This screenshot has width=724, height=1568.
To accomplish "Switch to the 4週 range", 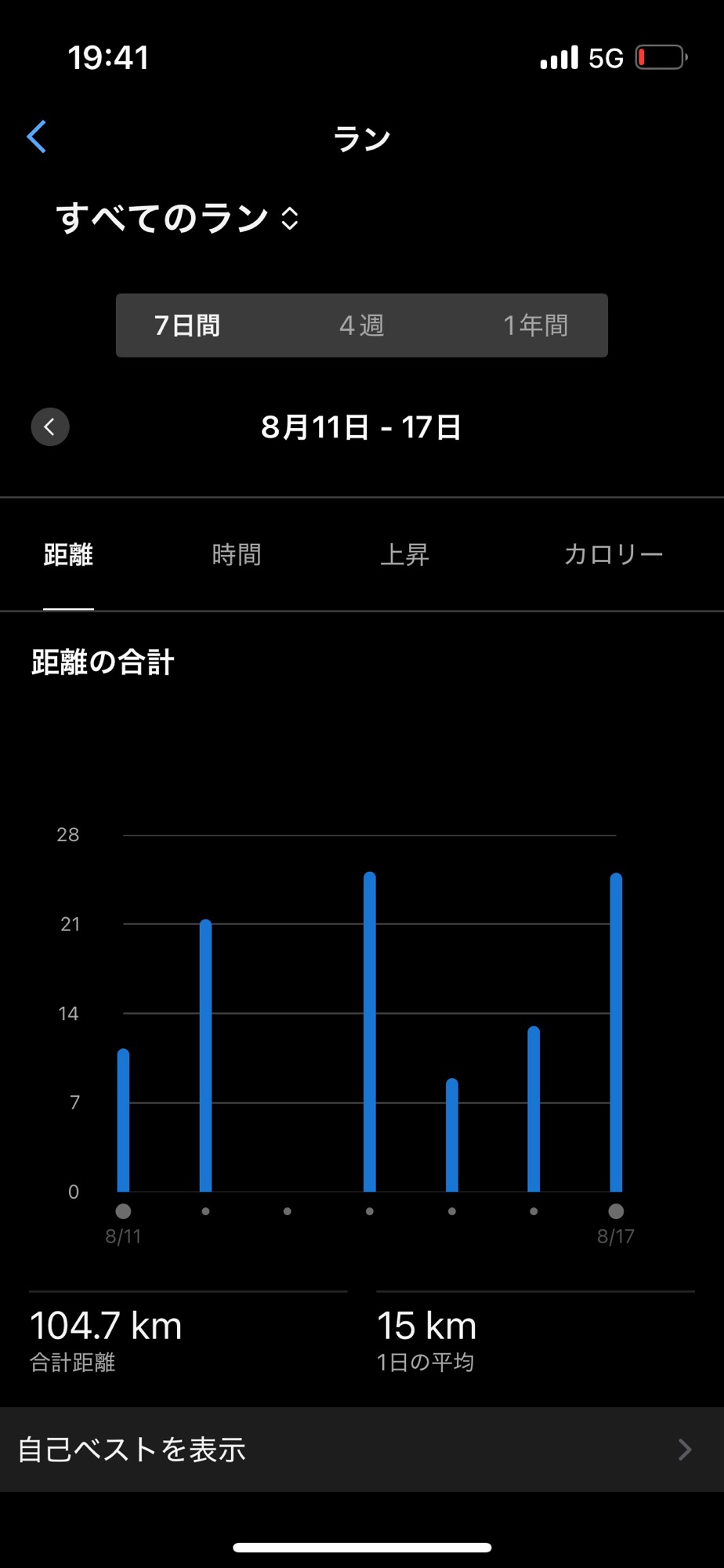I will 362,325.
